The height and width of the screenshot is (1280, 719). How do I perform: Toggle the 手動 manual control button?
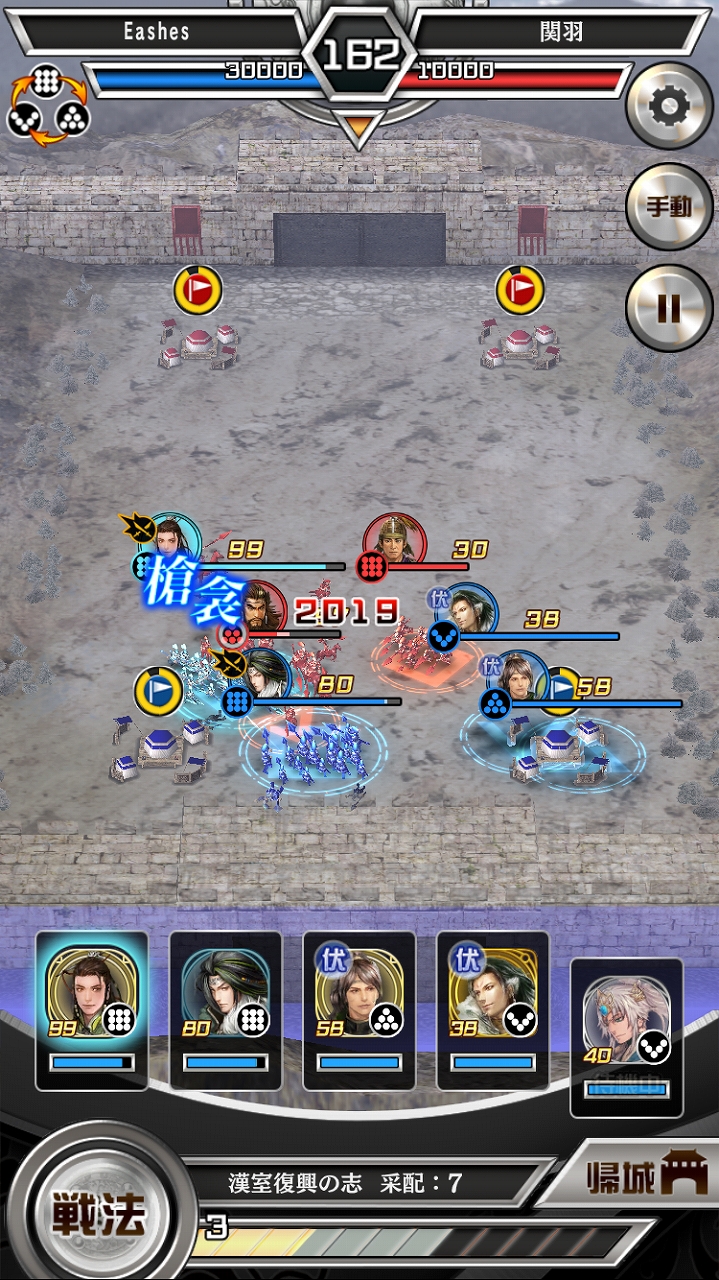(x=669, y=207)
